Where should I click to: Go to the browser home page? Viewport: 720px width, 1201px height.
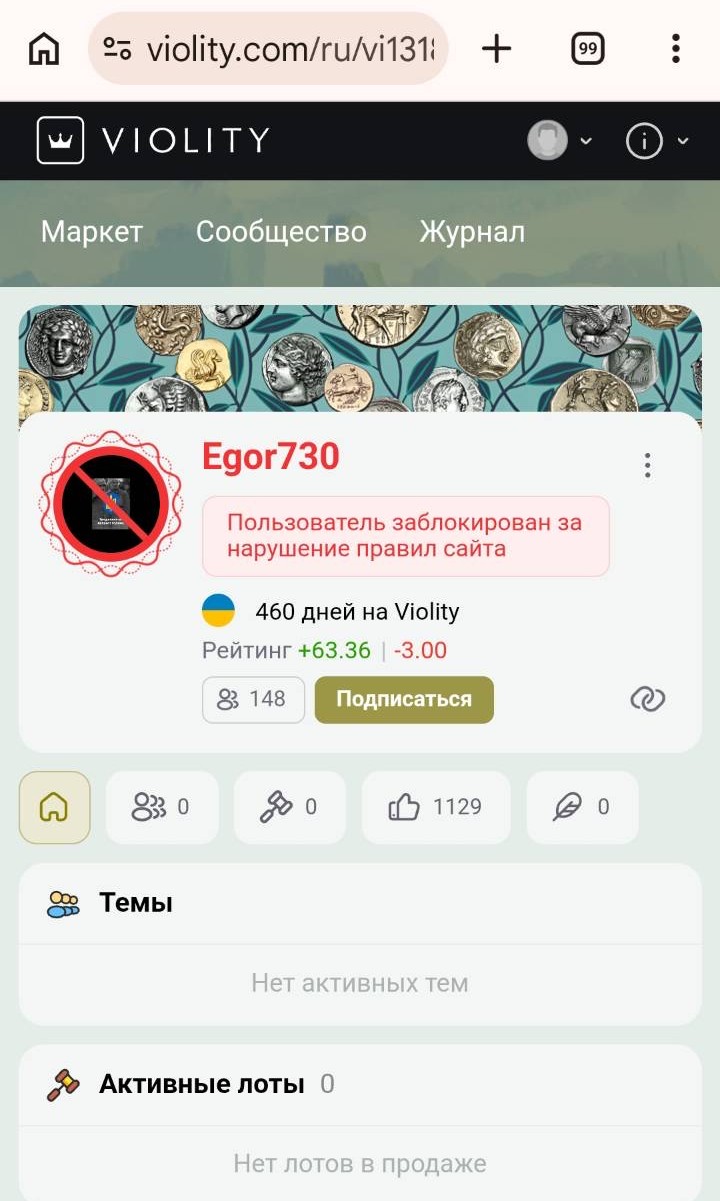pyautogui.click(x=43, y=48)
